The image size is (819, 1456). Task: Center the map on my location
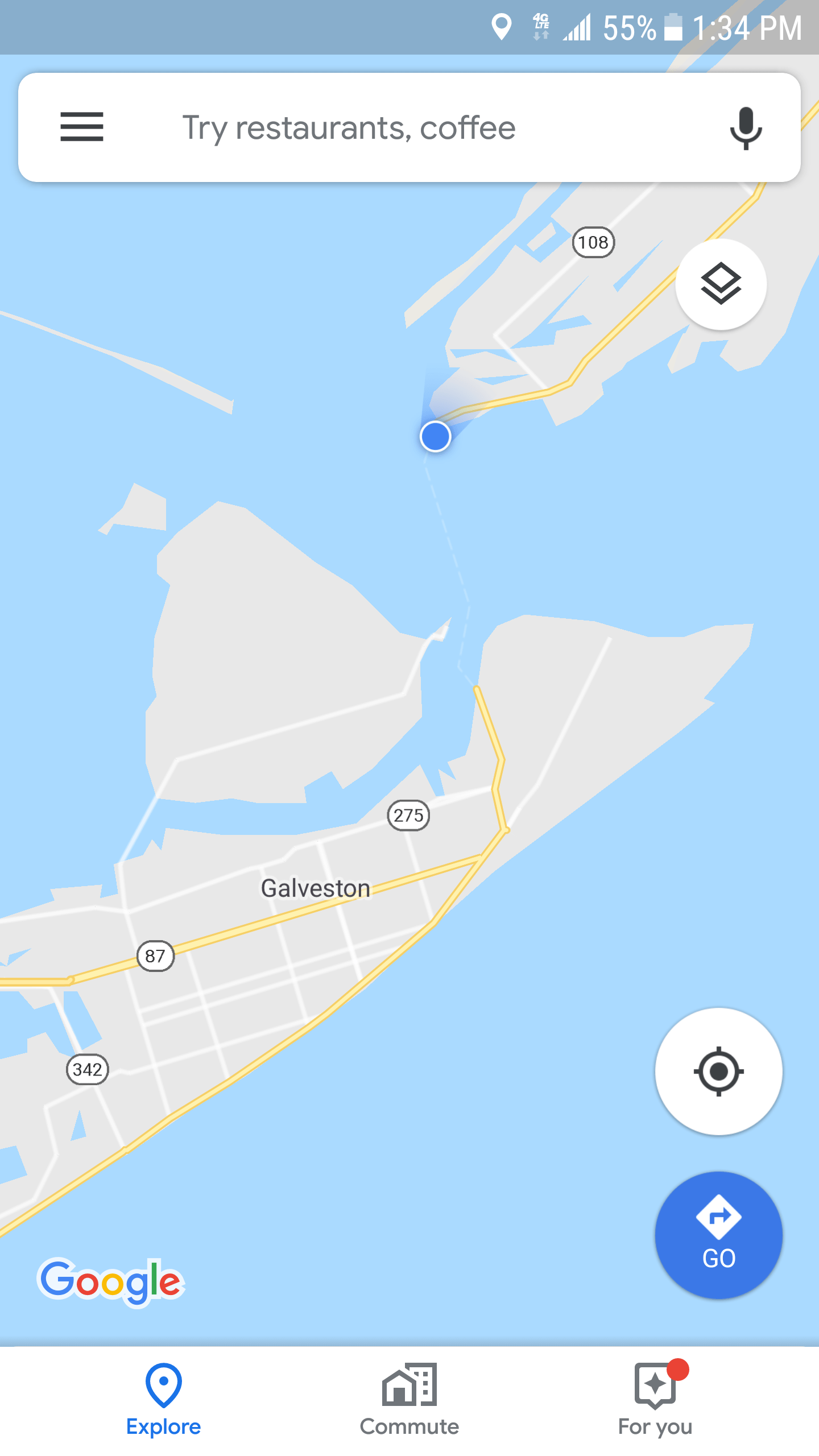click(718, 1072)
